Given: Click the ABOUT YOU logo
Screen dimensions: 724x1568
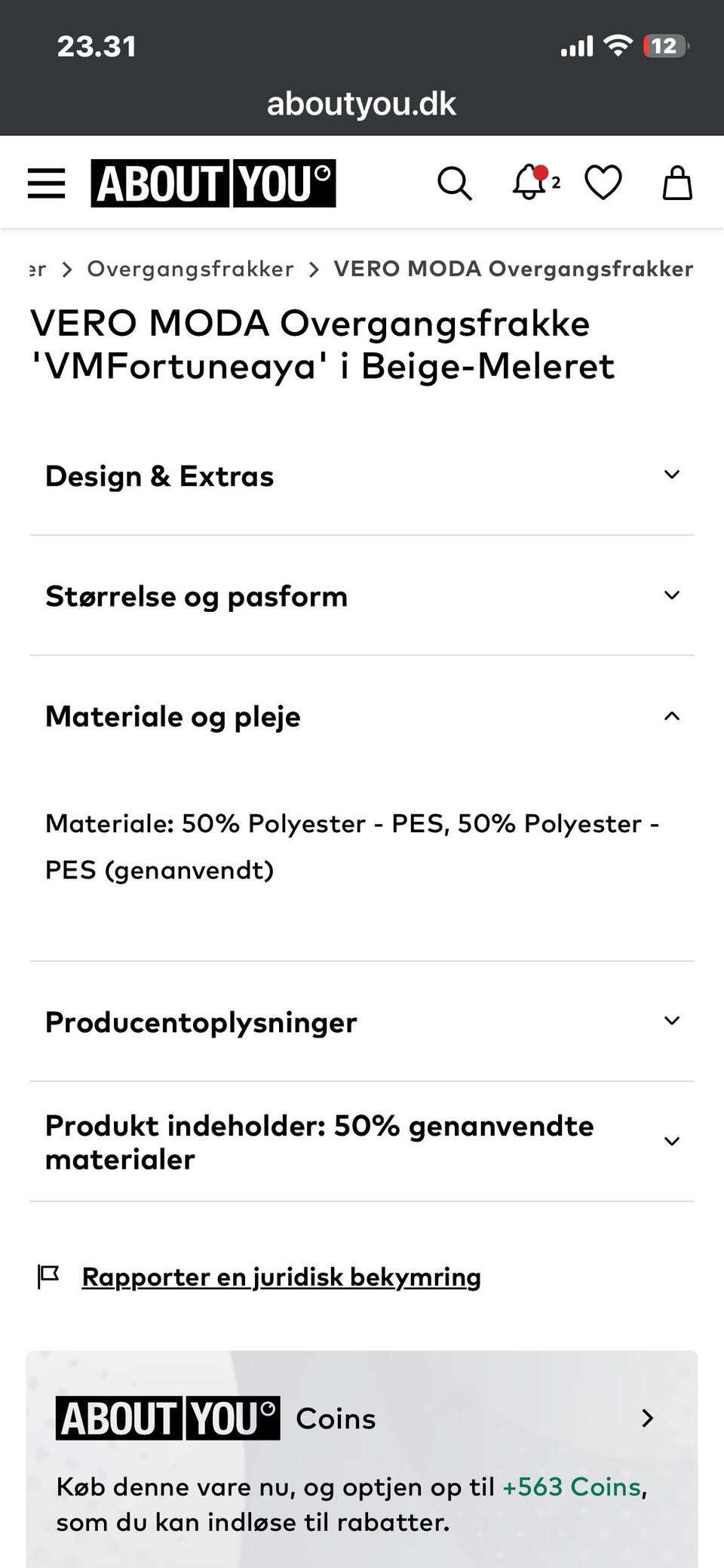Looking at the screenshot, I should click(213, 183).
